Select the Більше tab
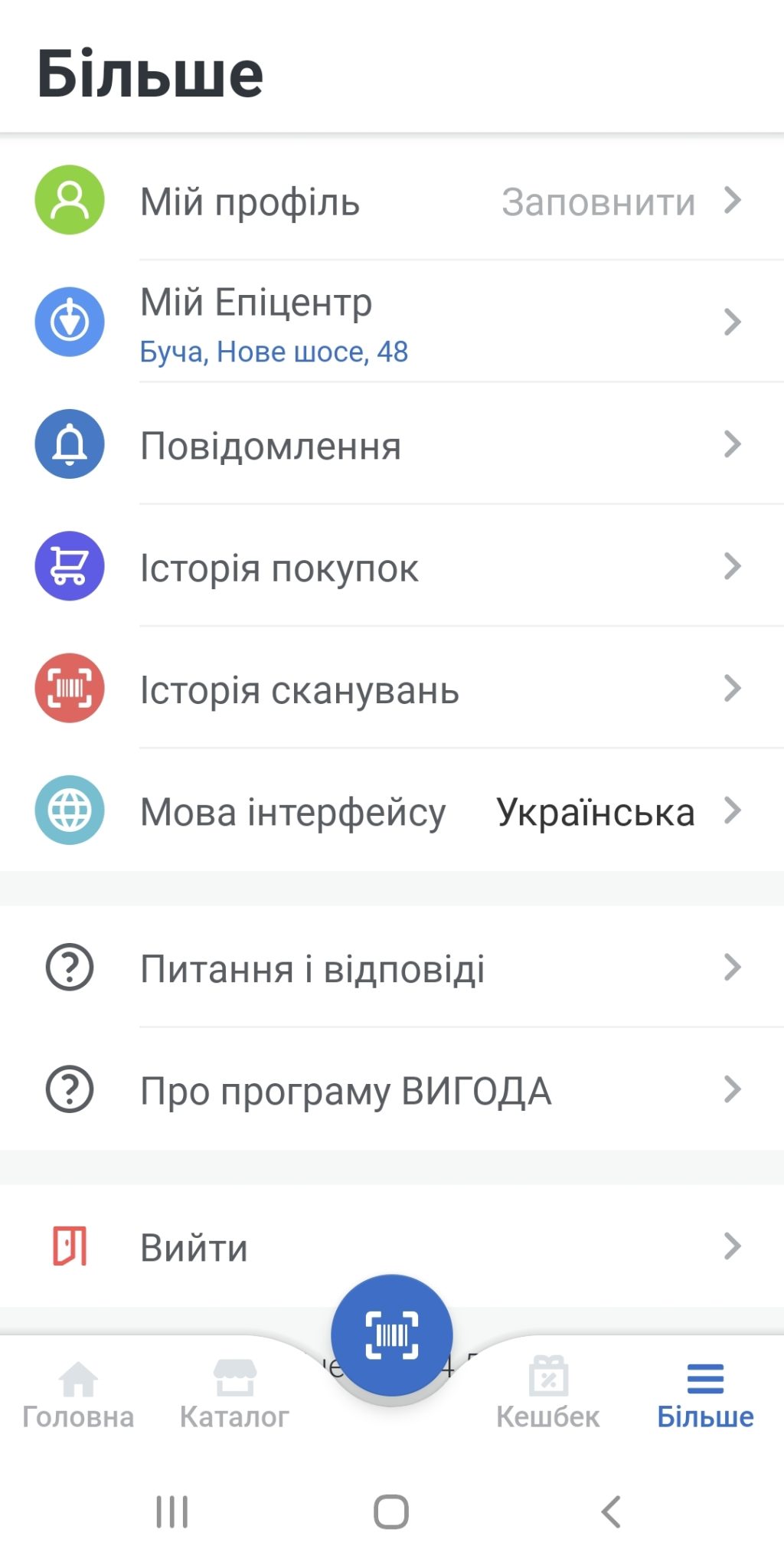The height and width of the screenshot is (1562, 784). 705,1396
